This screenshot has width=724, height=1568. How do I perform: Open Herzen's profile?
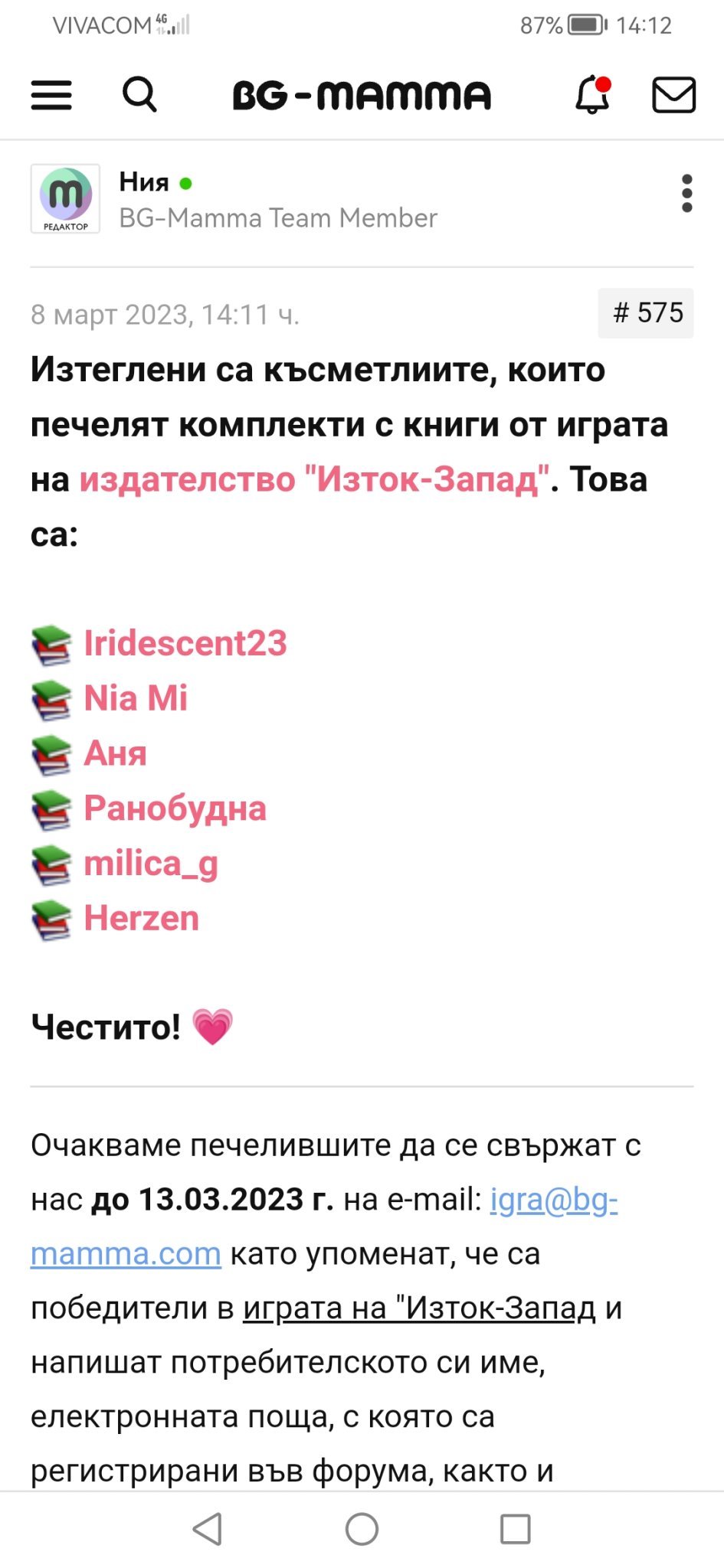(x=141, y=919)
